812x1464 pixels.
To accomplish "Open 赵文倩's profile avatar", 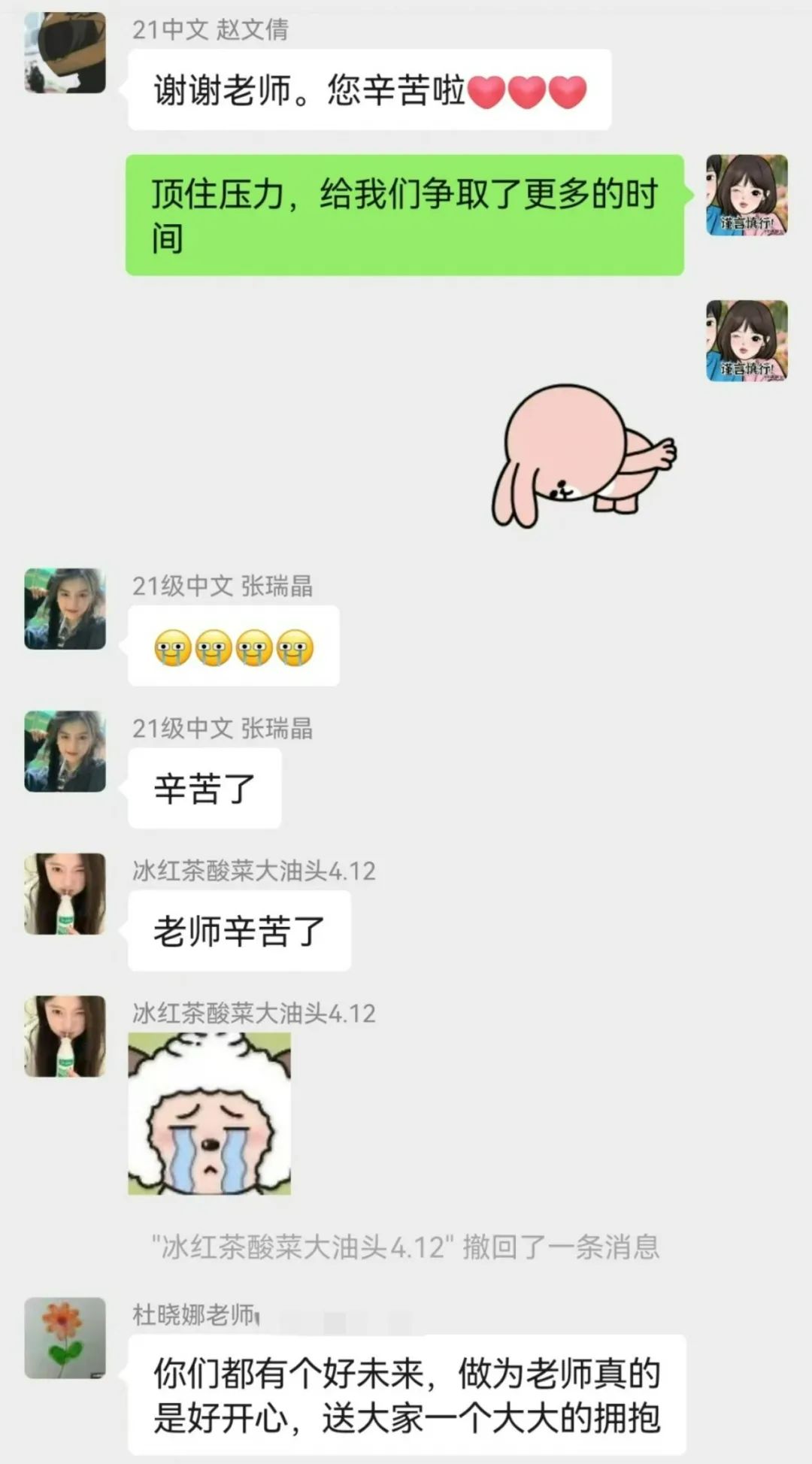I will [x=65, y=53].
